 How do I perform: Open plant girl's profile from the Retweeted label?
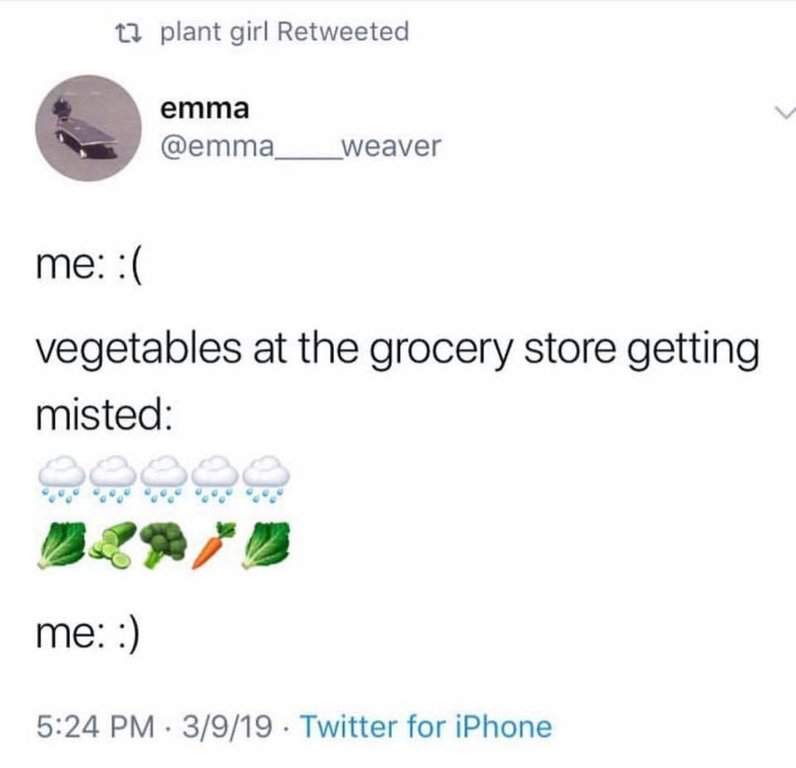(x=284, y=32)
